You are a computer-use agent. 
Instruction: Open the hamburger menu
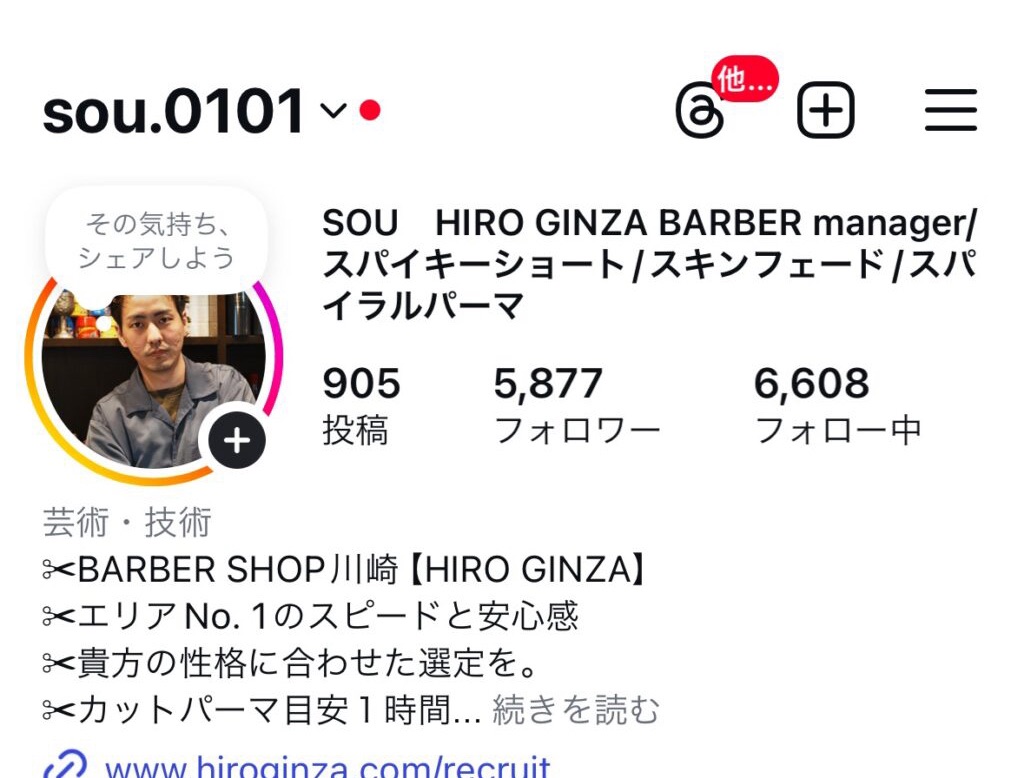click(950, 111)
